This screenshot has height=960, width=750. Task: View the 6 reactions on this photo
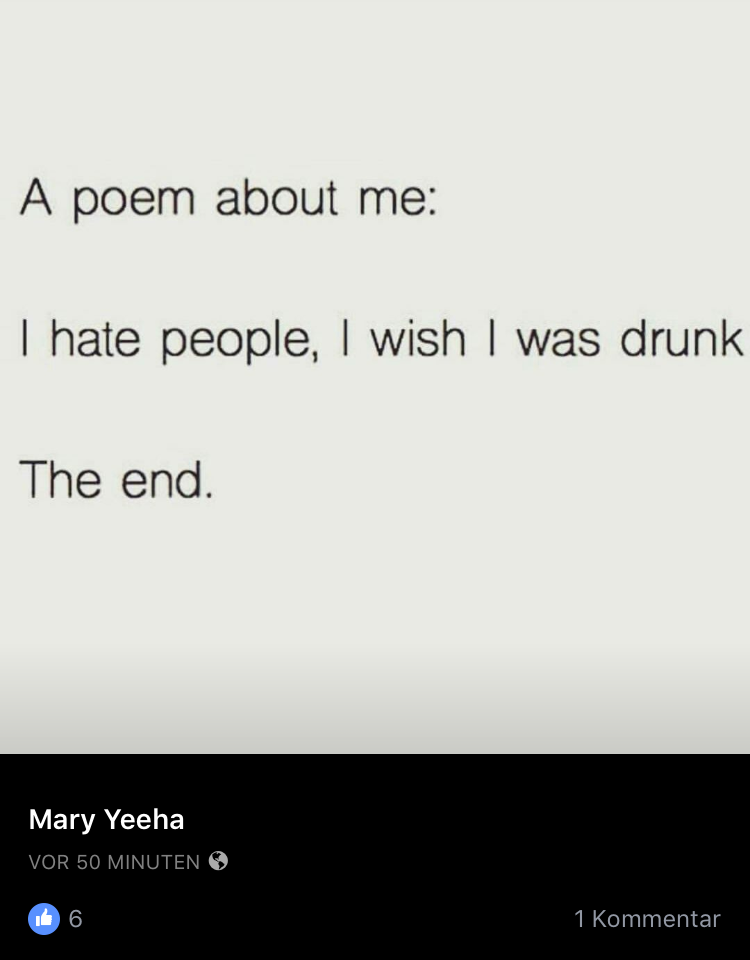[56, 918]
